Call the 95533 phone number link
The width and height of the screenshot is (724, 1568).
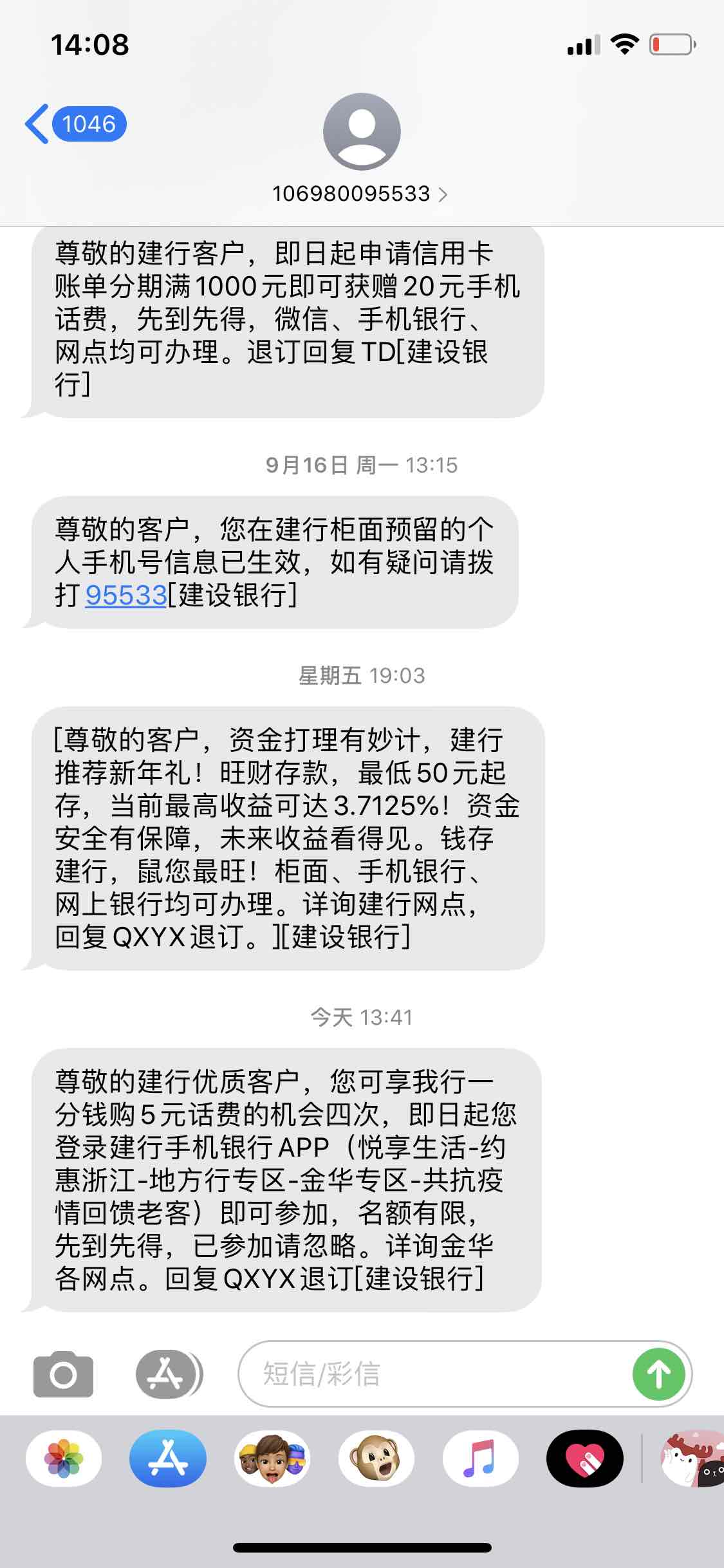click(x=126, y=595)
